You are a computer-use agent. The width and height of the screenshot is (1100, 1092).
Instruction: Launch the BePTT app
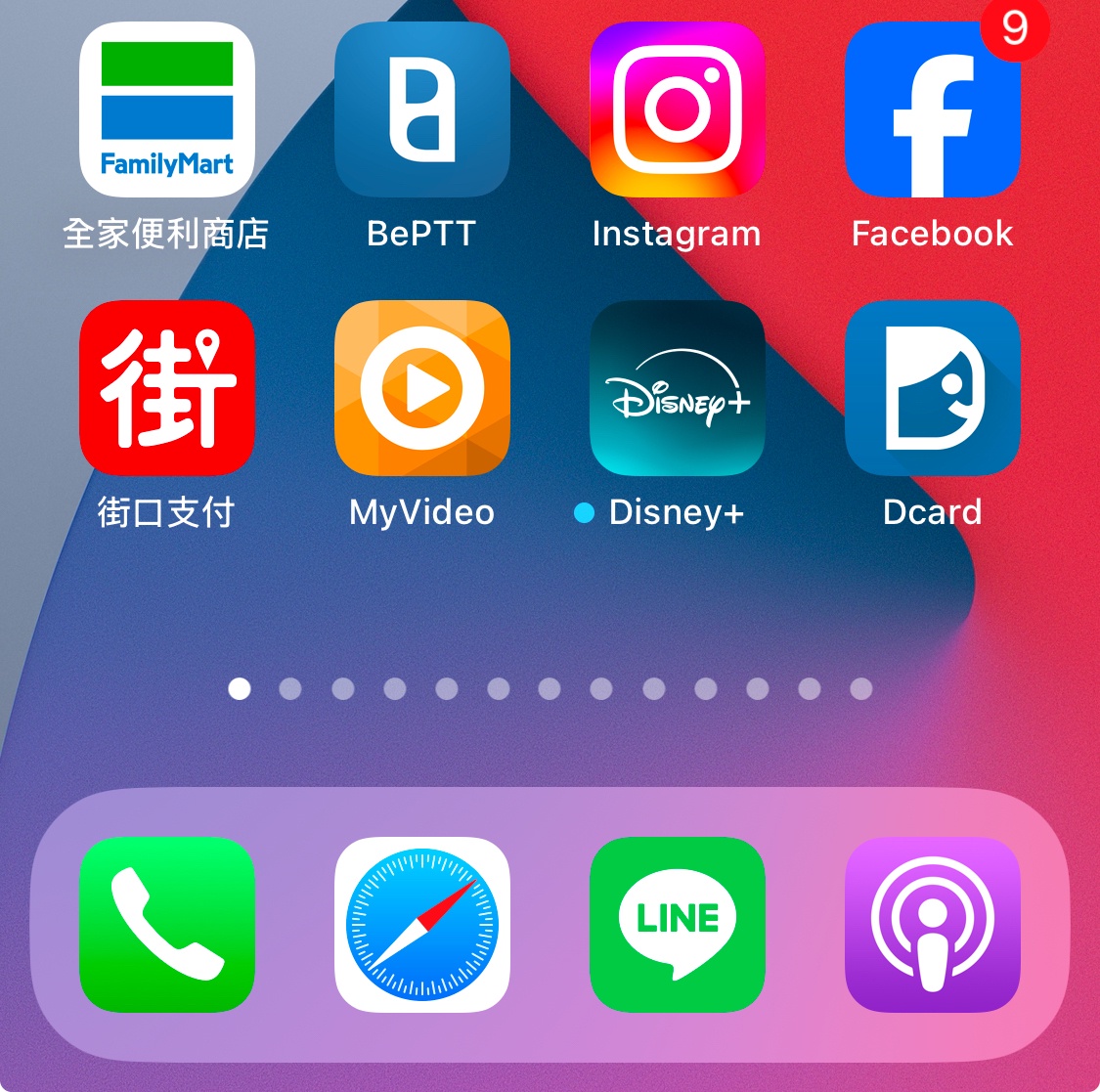(421, 109)
